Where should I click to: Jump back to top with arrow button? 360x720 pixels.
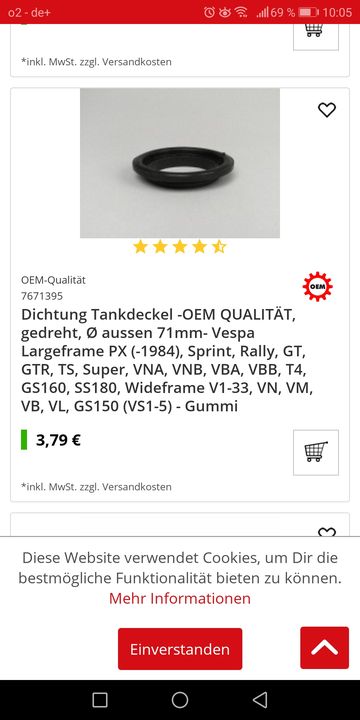point(325,648)
